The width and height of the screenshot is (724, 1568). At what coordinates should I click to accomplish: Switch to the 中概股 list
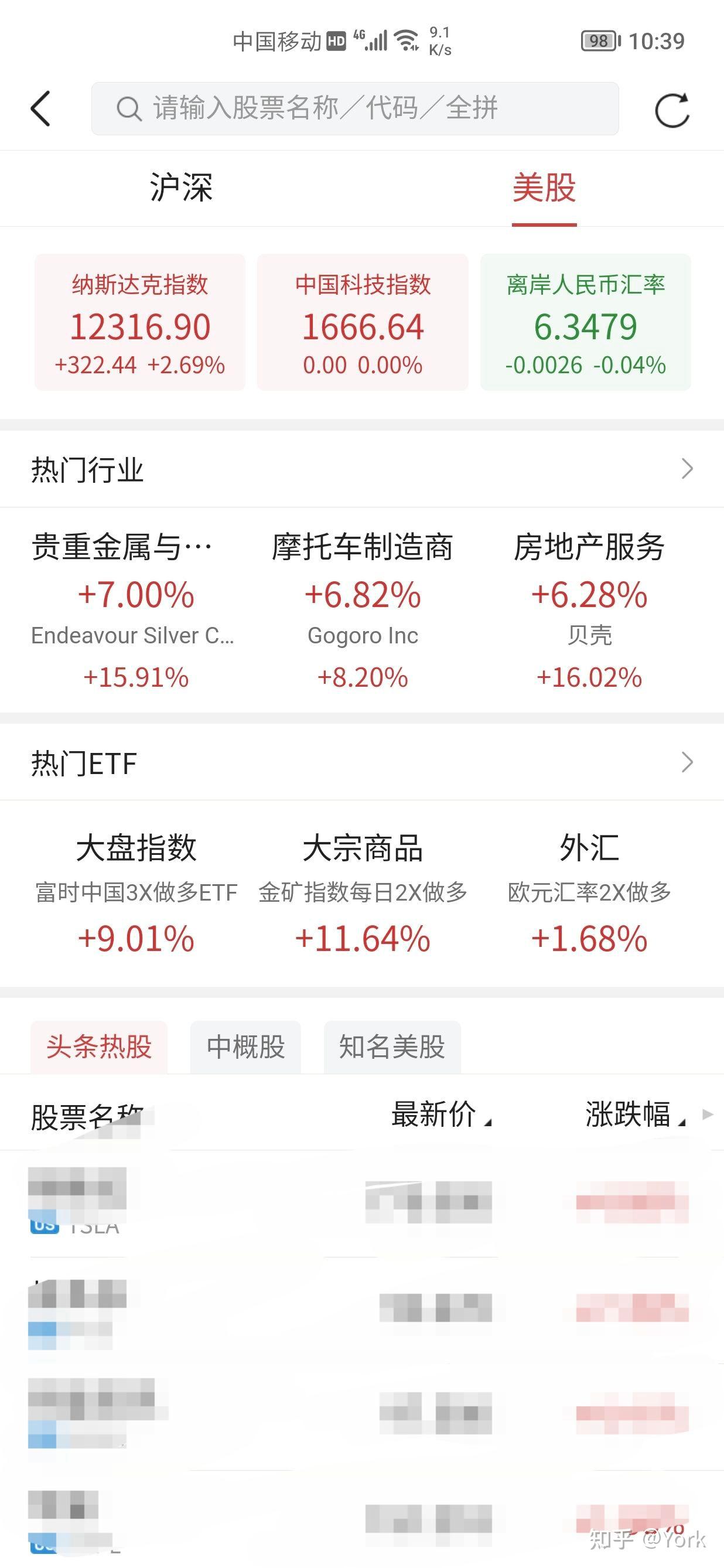(245, 1047)
